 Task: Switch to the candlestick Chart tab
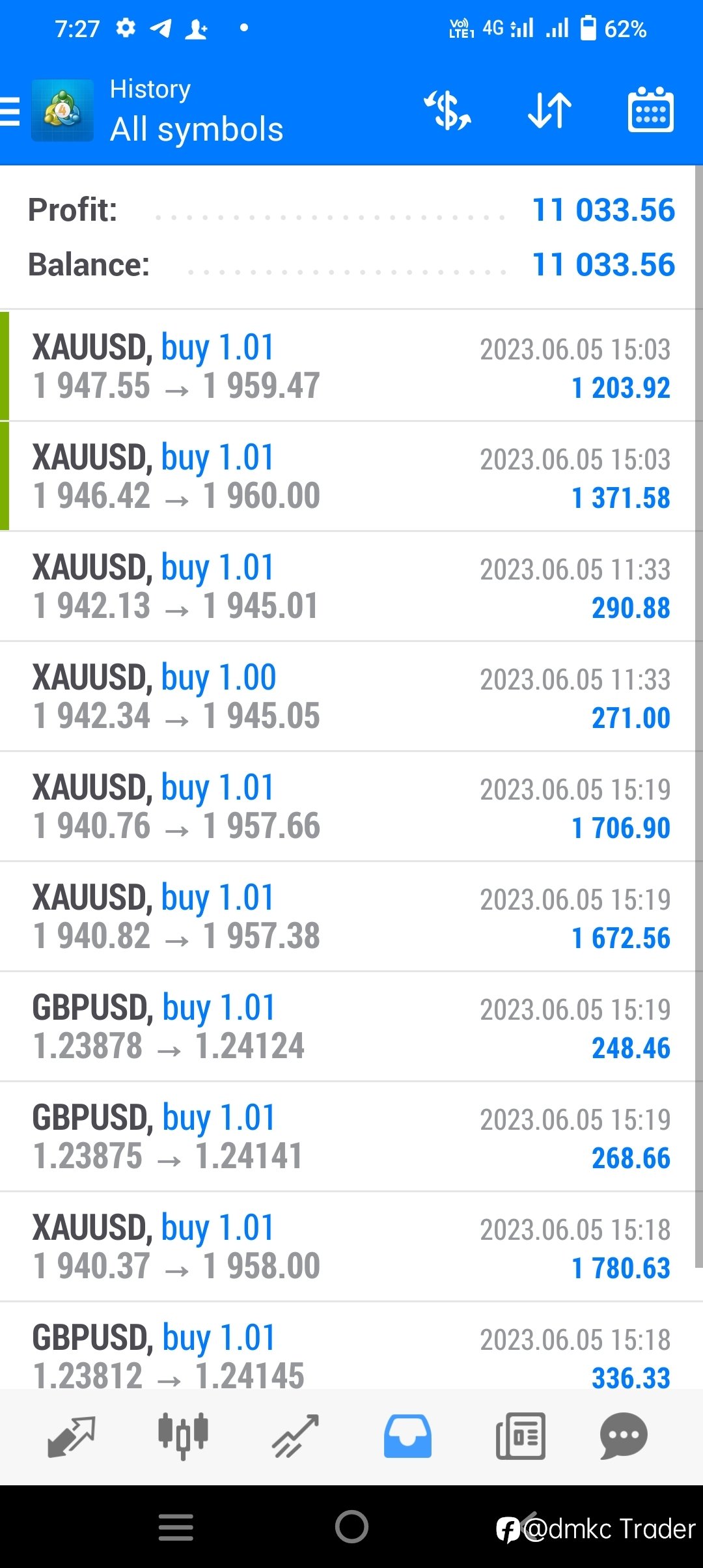click(x=184, y=1436)
